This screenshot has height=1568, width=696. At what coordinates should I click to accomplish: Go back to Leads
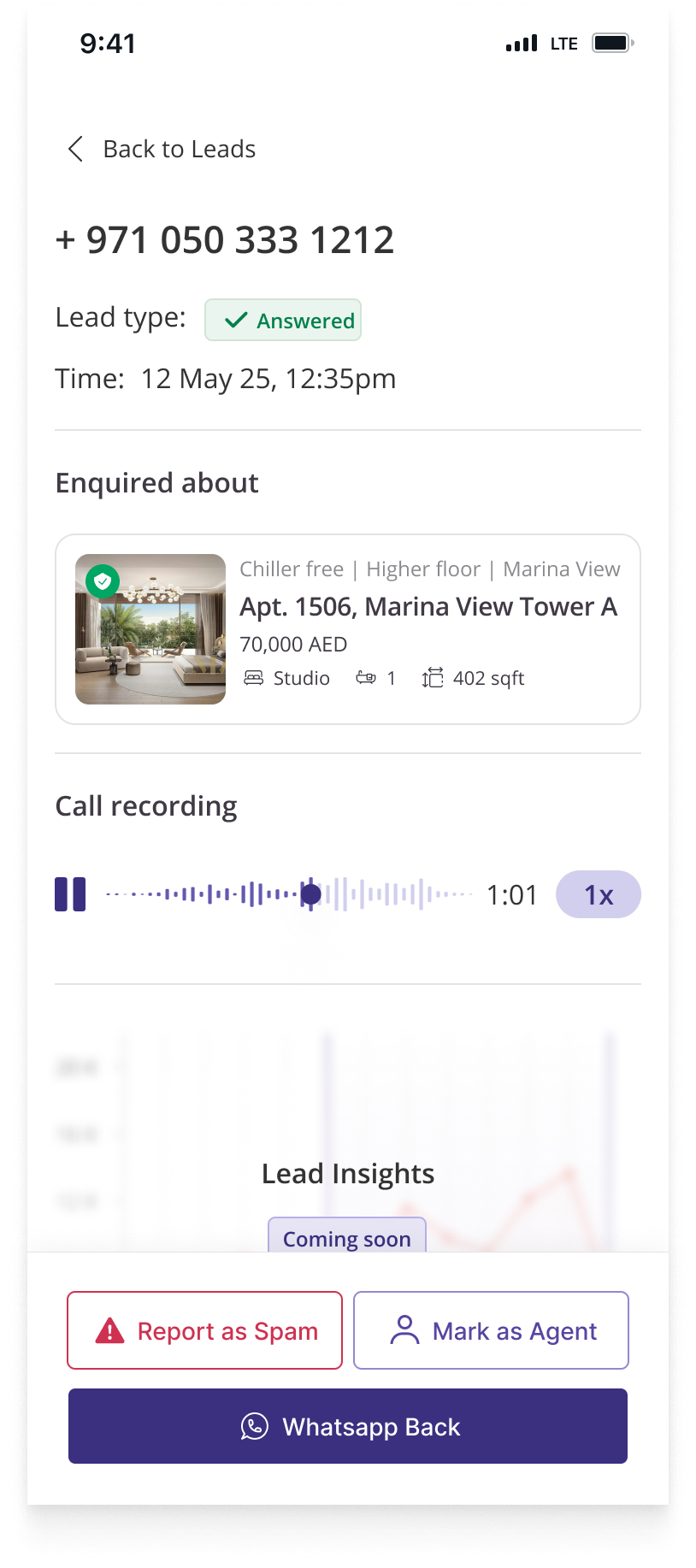coord(162,149)
